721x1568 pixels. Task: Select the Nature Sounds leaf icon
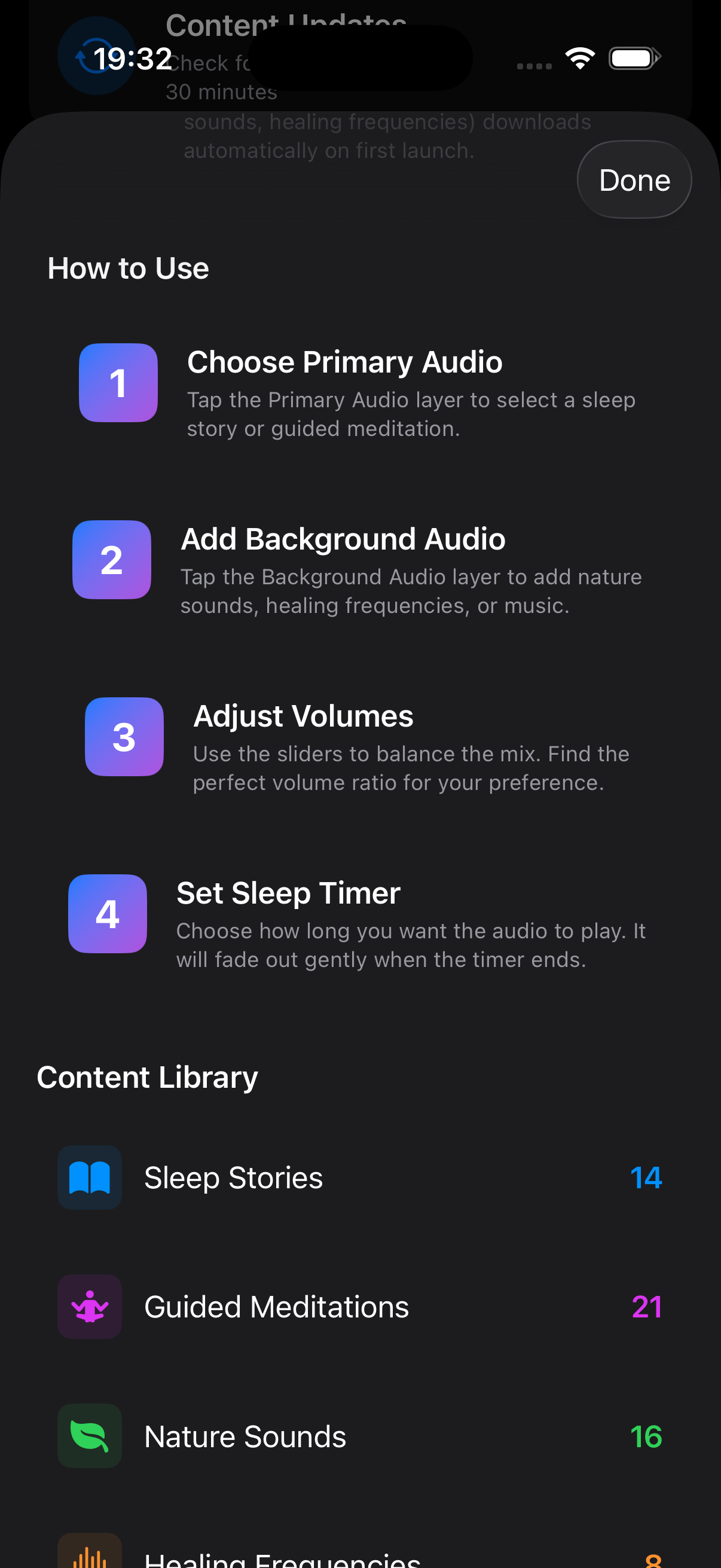coord(90,1436)
